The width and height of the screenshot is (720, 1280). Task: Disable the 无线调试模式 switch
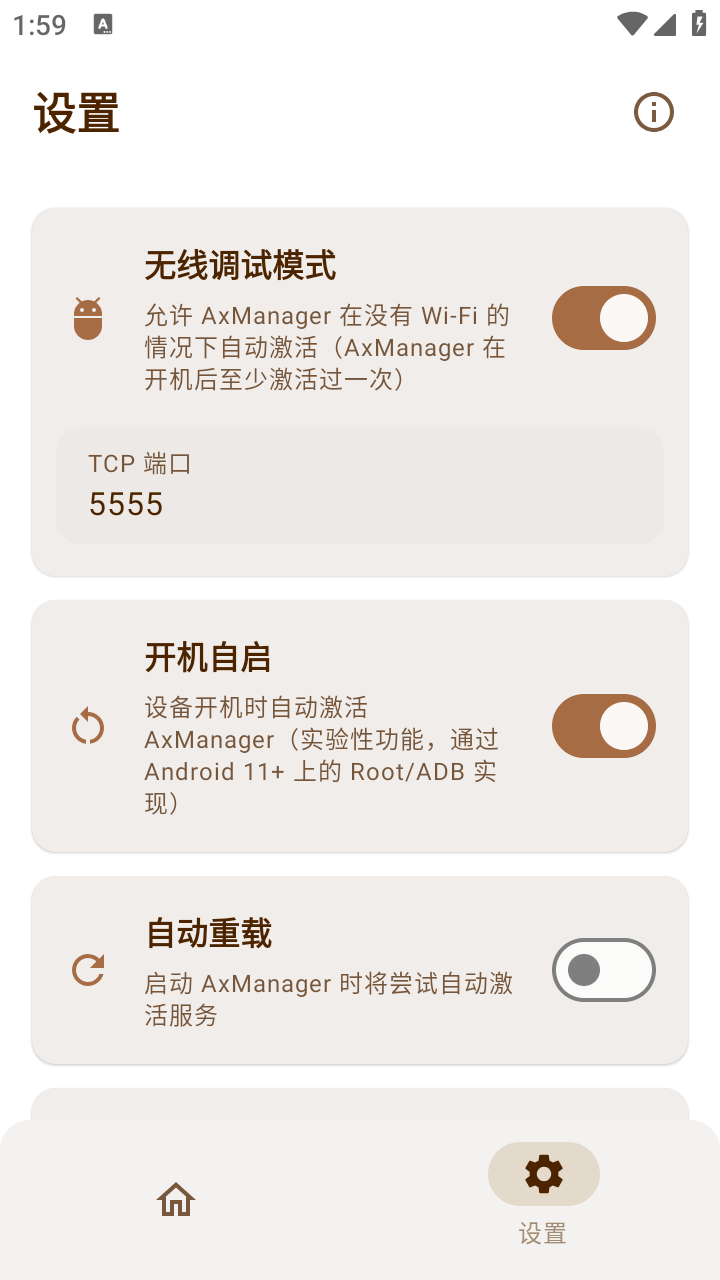tap(603, 318)
